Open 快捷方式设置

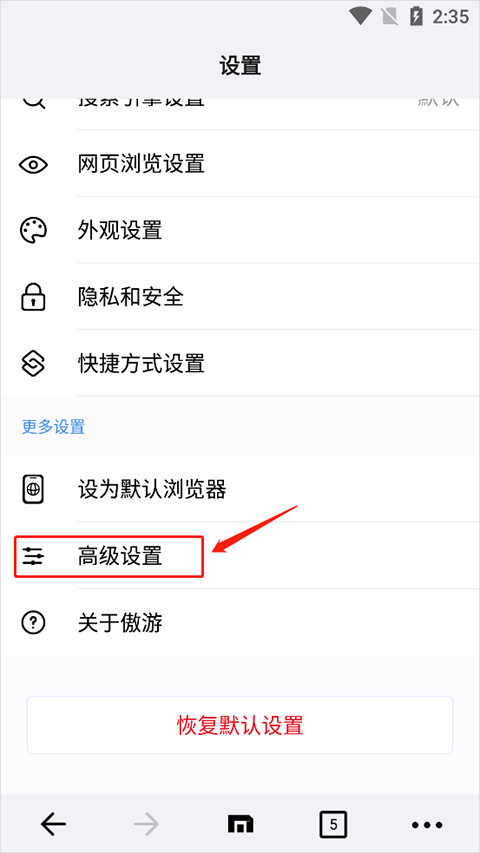(x=240, y=363)
